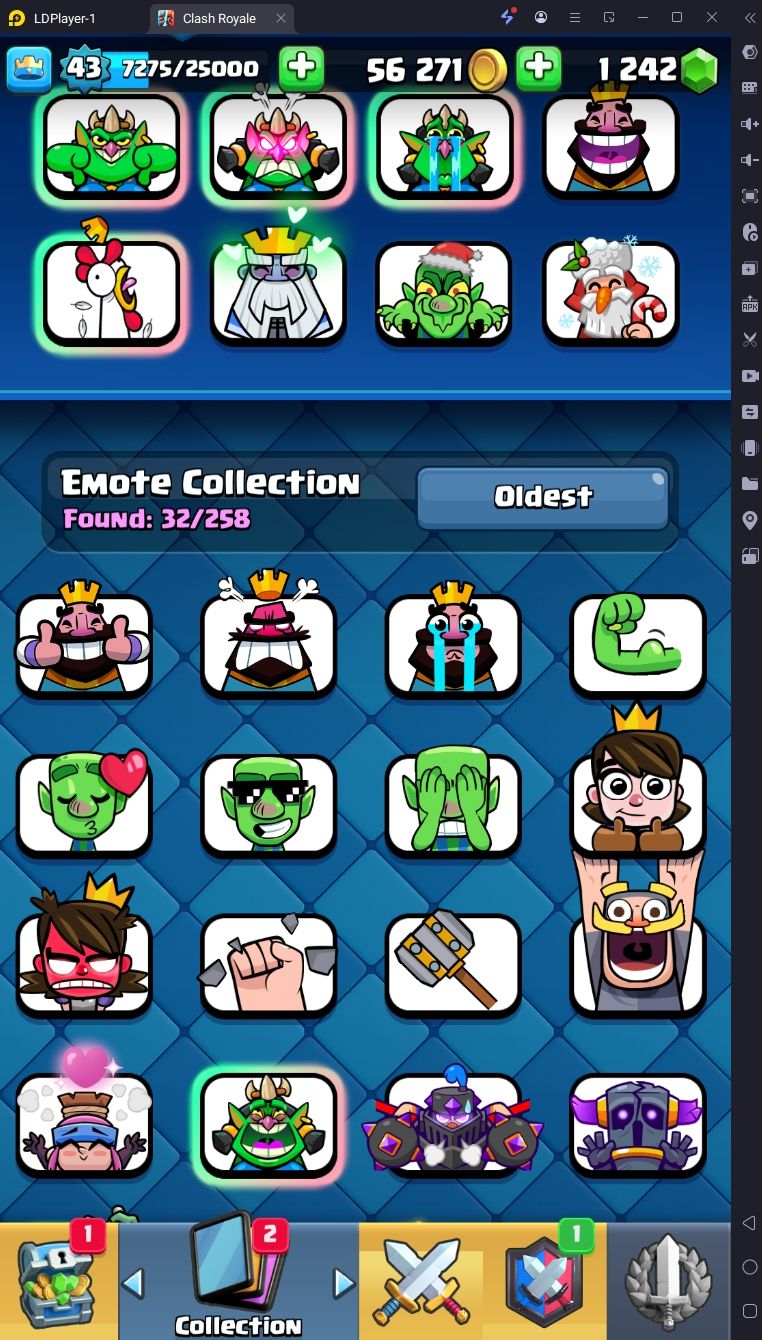Open the king crown menu icon

click(x=29, y=68)
